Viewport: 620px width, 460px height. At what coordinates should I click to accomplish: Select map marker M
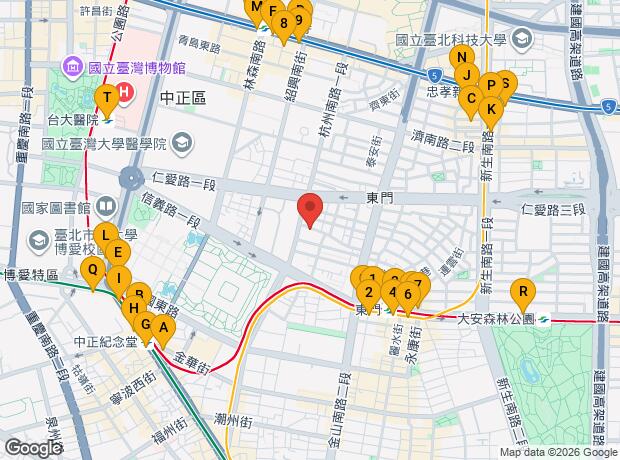[256, 8]
